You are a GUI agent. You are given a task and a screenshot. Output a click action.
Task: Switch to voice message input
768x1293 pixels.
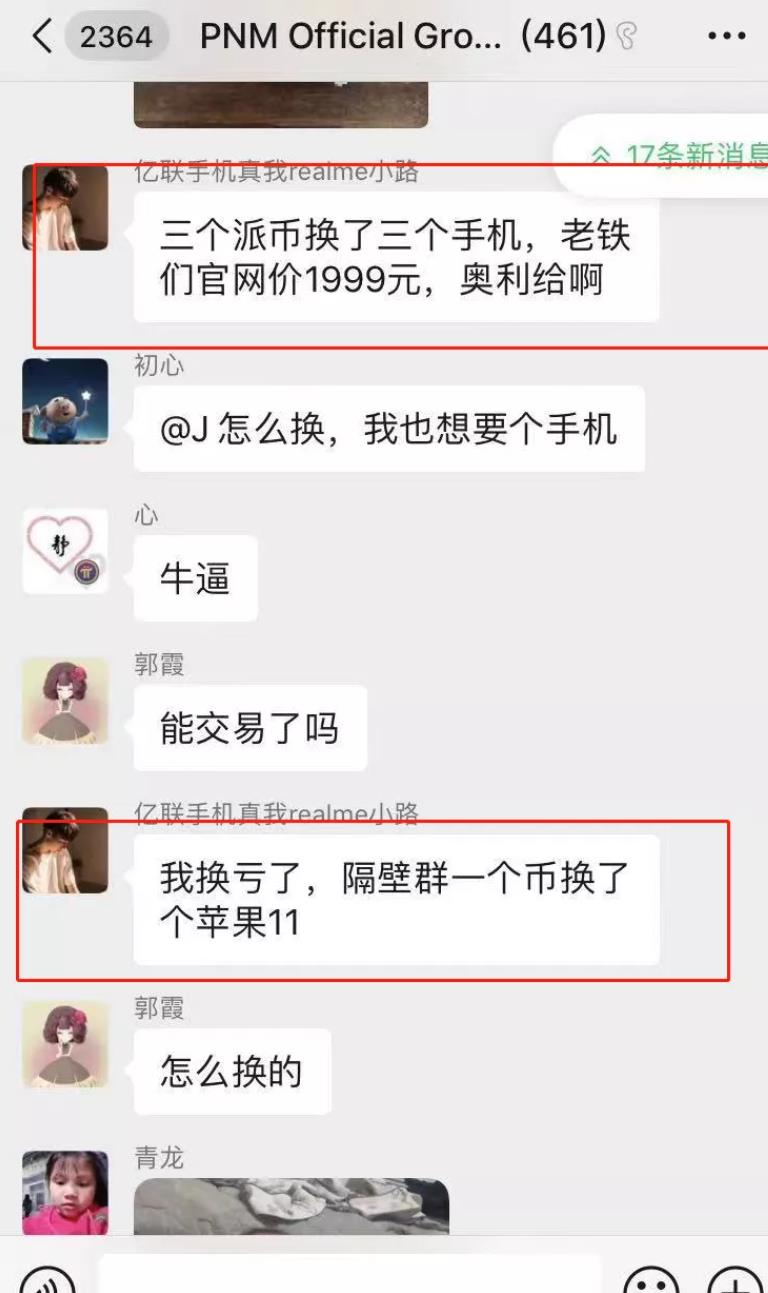45,1280
